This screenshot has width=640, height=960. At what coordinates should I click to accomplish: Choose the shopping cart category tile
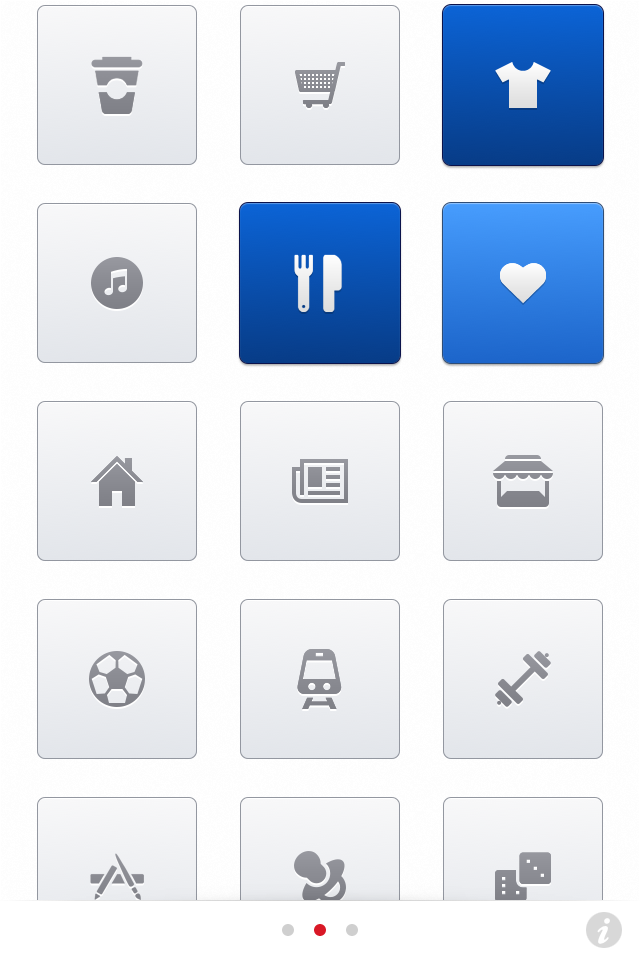(x=320, y=85)
